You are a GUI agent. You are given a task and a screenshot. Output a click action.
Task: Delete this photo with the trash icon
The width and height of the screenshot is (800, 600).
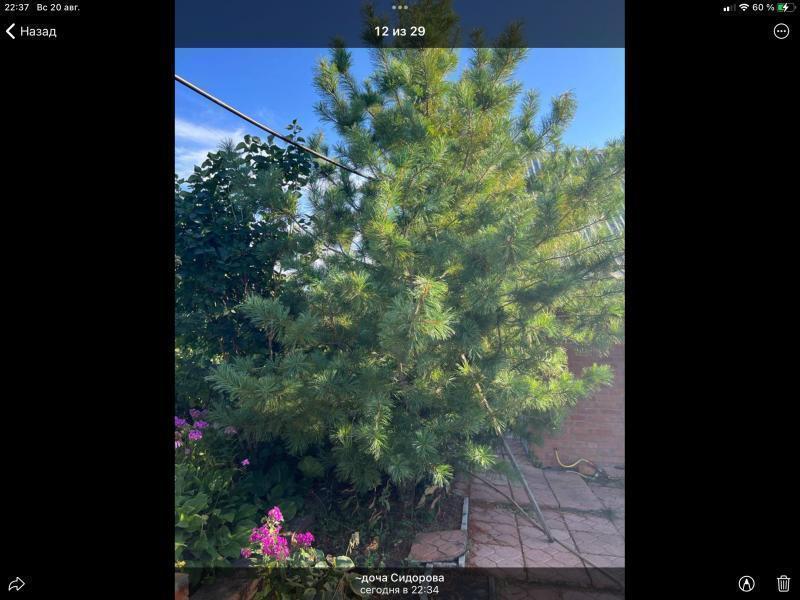(783, 583)
